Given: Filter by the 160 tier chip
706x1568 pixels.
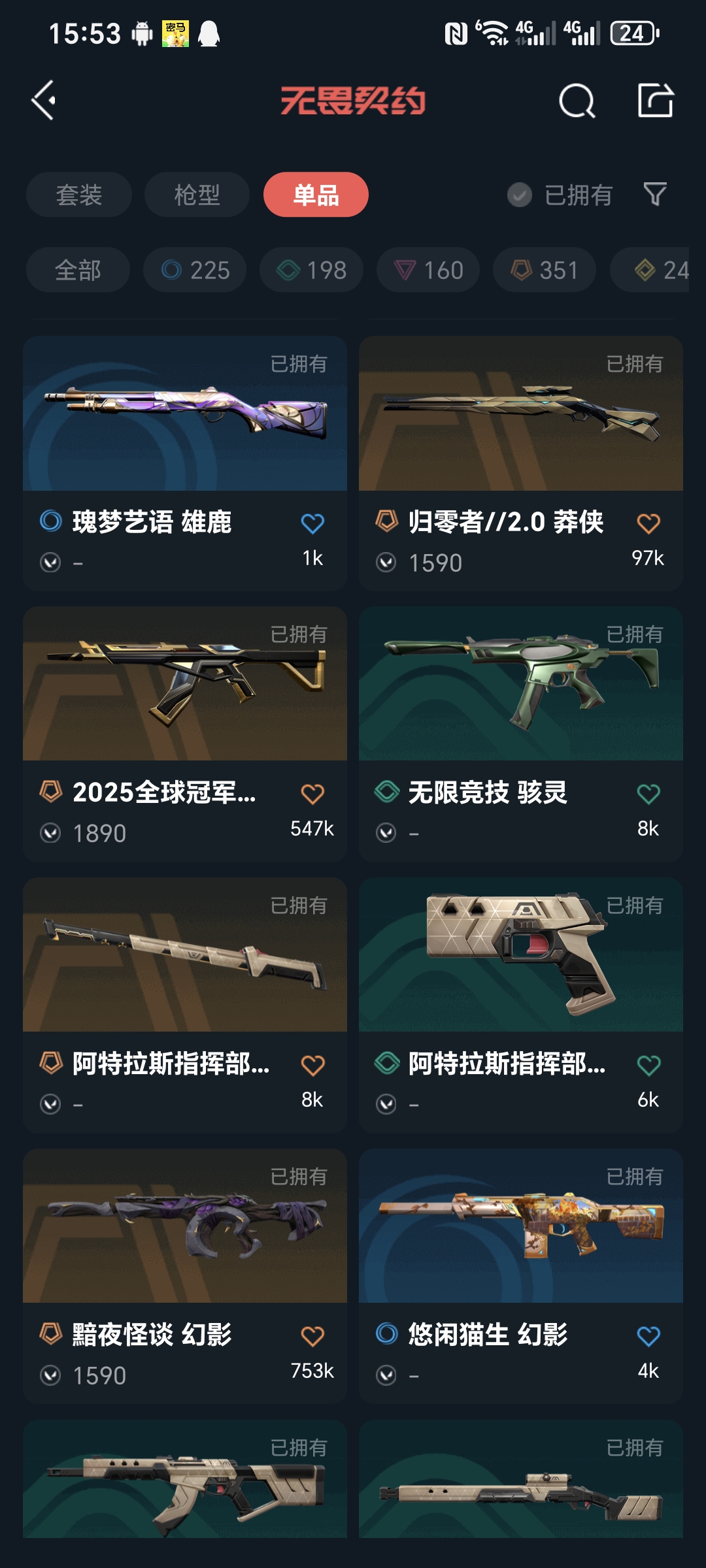Looking at the screenshot, I should (x=428, y=270).
